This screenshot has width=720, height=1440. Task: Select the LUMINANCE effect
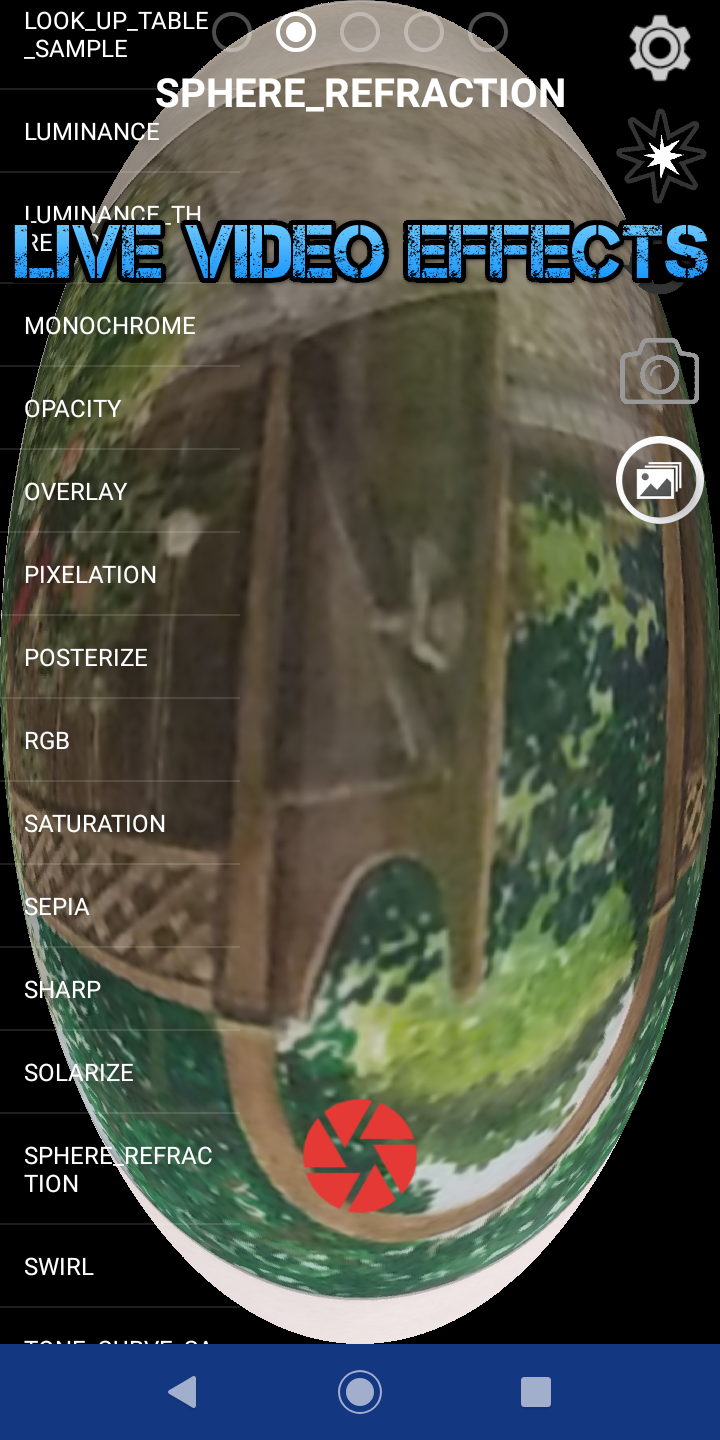click(x=92, y=132)
